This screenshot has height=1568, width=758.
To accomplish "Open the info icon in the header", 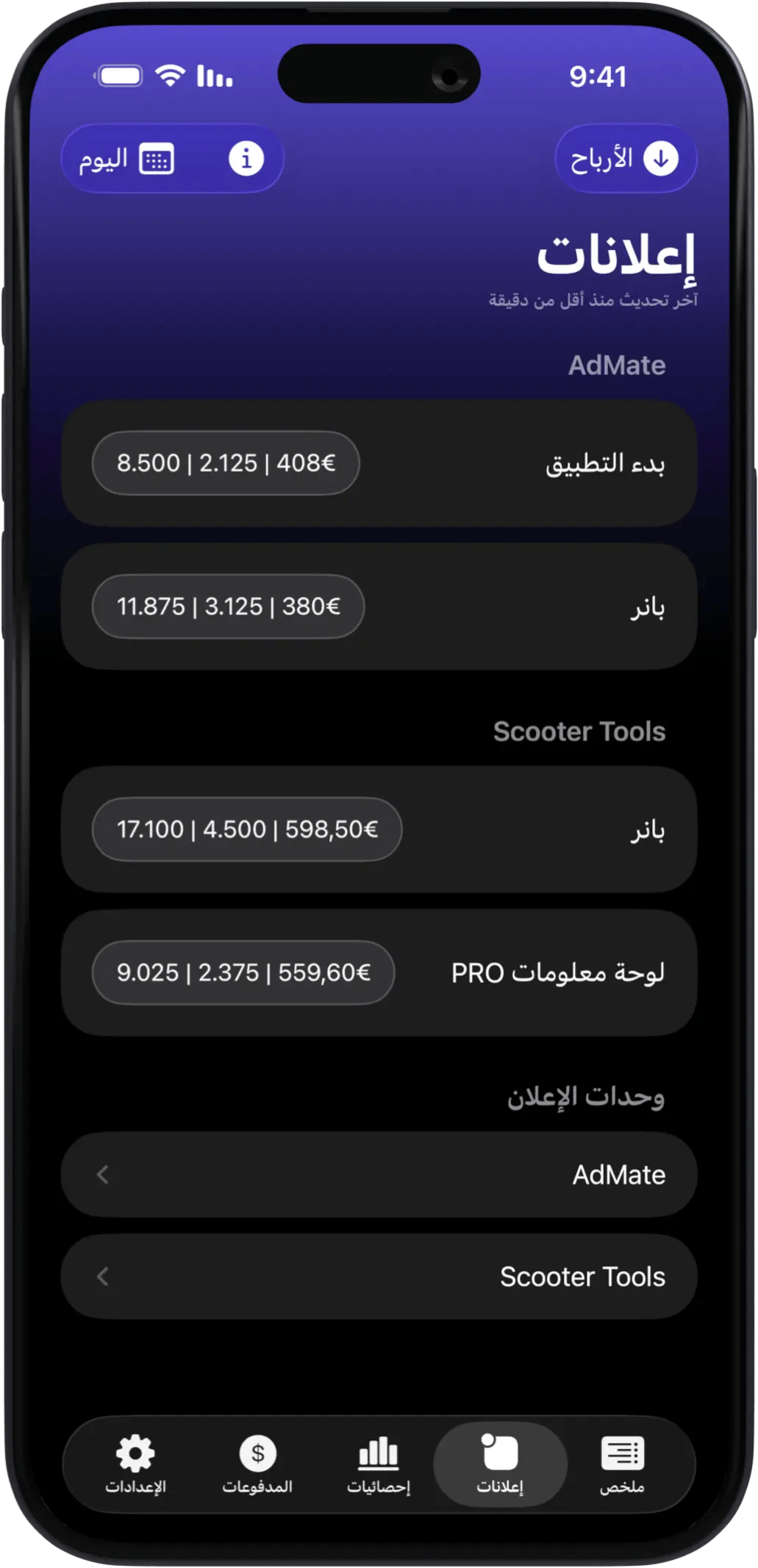I will pyautogui.click(x=246, y=159).
